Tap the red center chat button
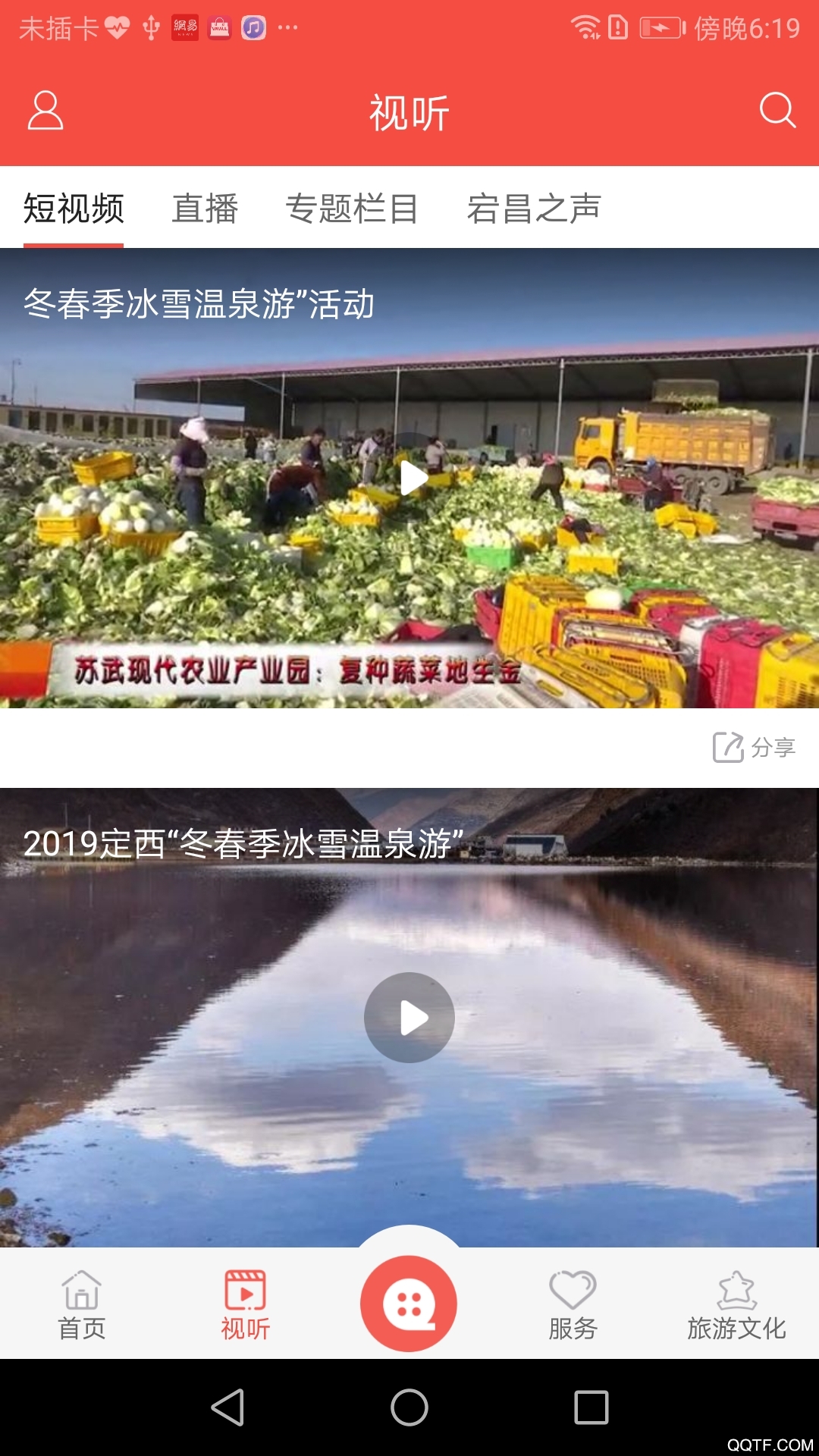The height and width of the screenshot is (1456, 819). [409, 1303]
